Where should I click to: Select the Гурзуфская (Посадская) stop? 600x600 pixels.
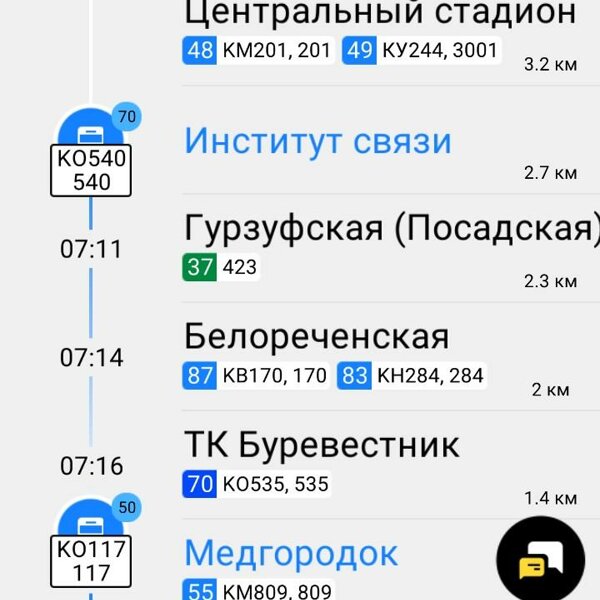(392, 228)
